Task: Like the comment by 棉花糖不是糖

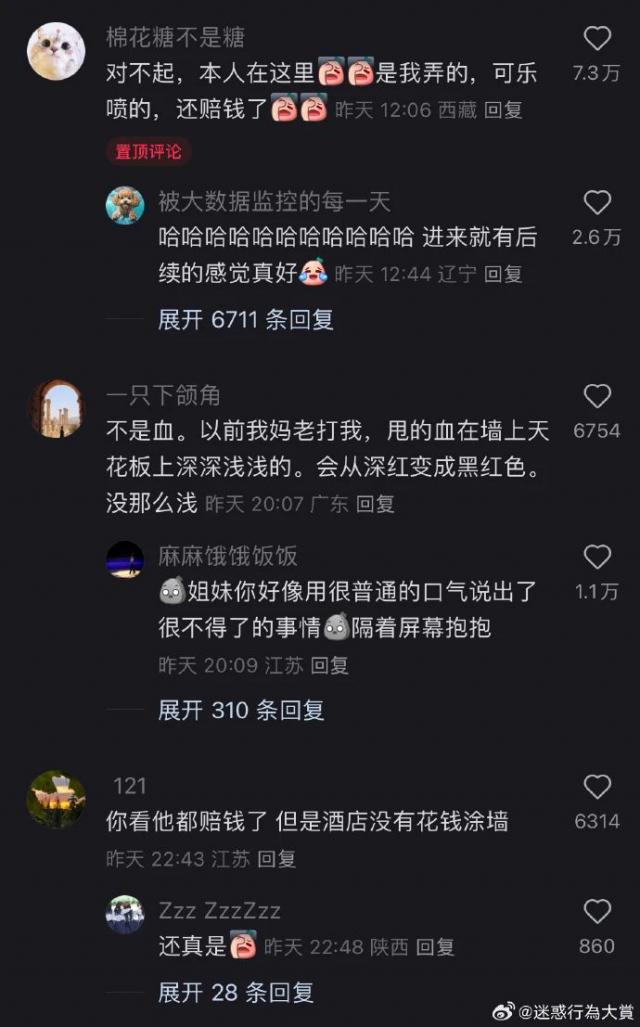Action: point(597,40)
